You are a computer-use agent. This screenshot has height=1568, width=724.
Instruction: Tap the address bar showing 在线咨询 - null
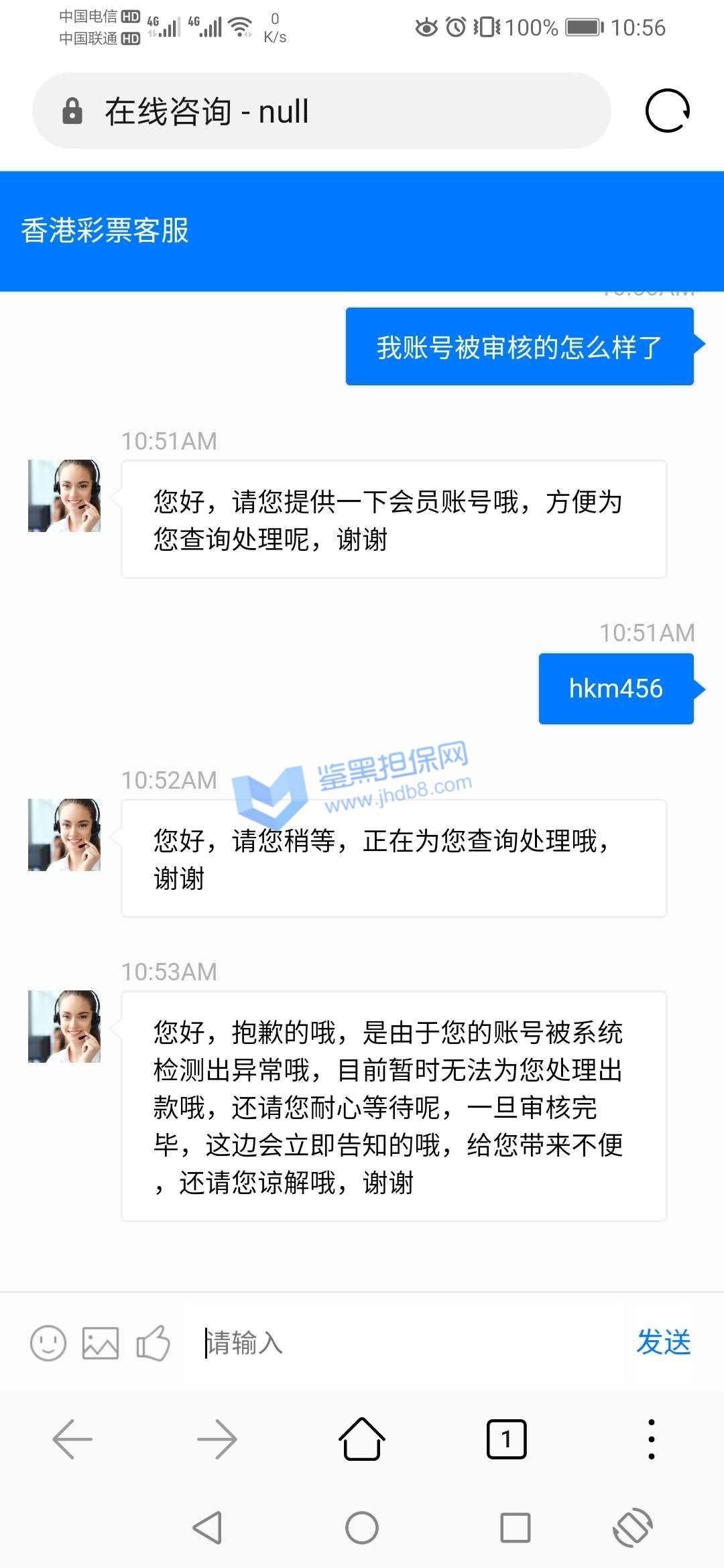322,111
